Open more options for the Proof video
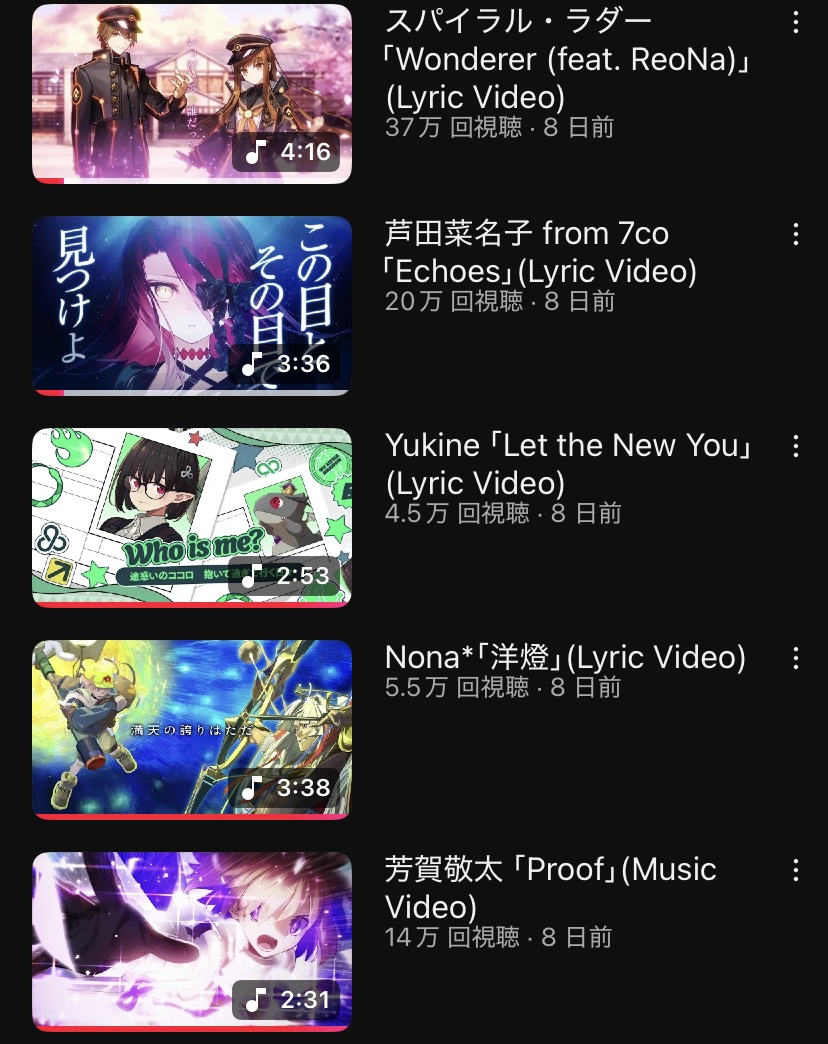Viewport: 828px width, 1044px height. pyautogui.click(x=796, y=870)
